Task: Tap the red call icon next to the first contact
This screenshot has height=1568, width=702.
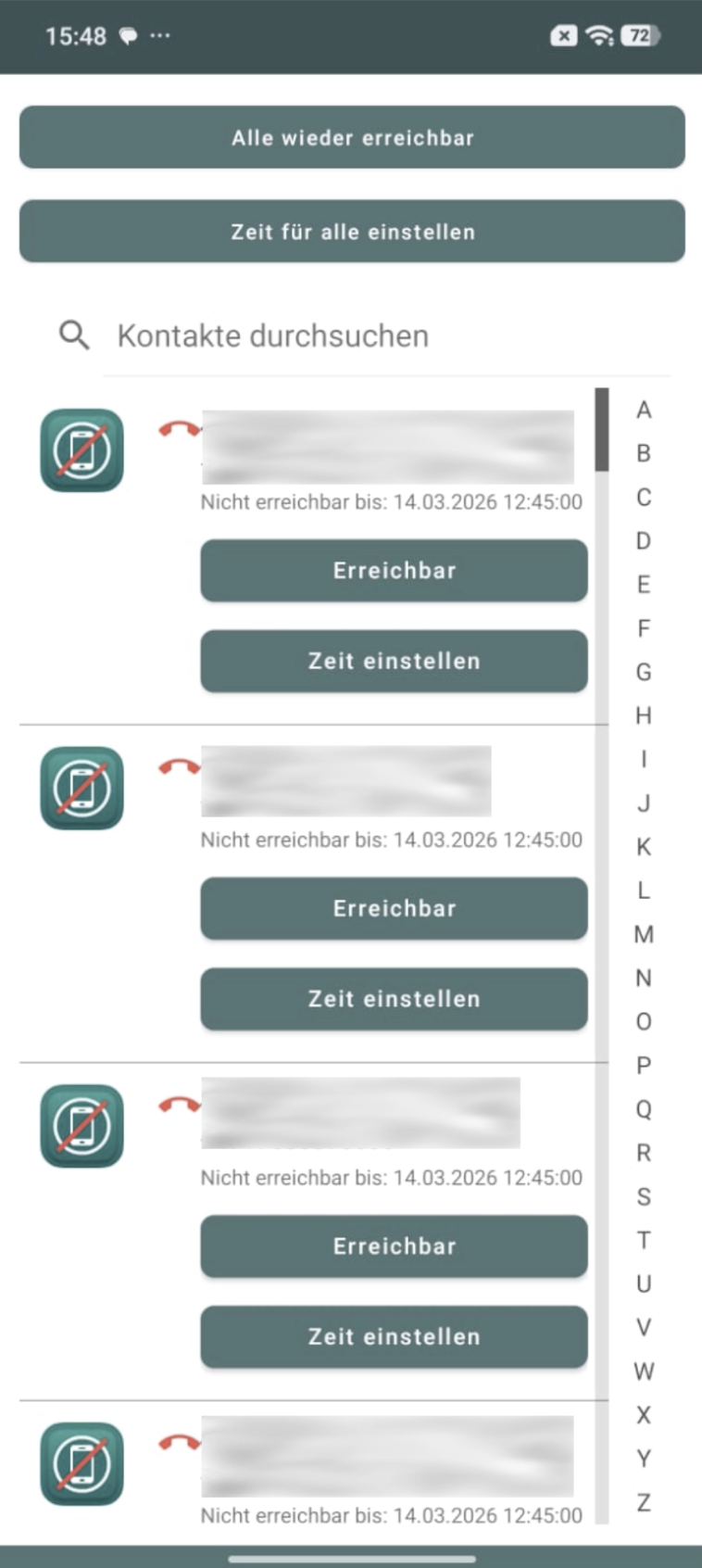Action: [178, 426]
